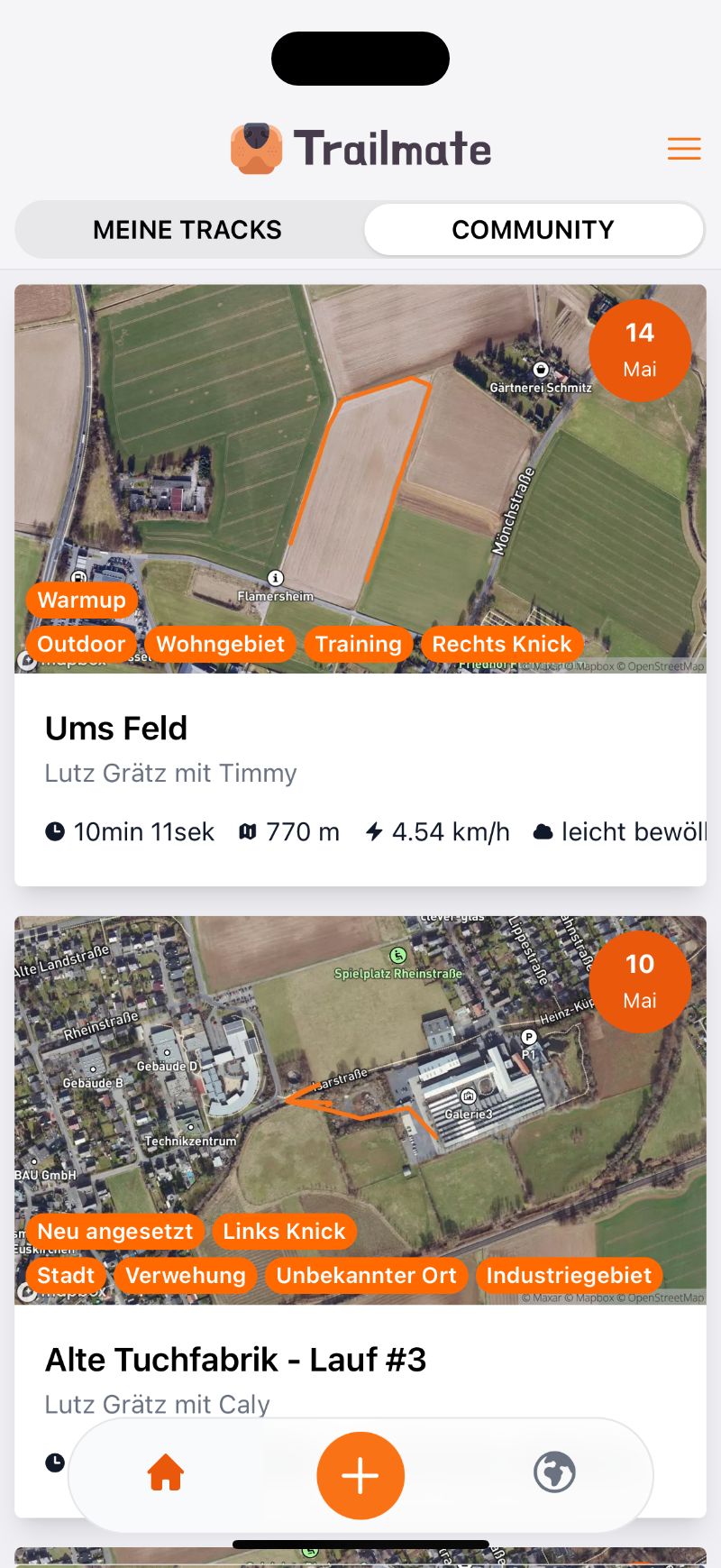Expand the 14 Mai date badge
Viewport: 721px width, 1568px height.
click(640, 350)
